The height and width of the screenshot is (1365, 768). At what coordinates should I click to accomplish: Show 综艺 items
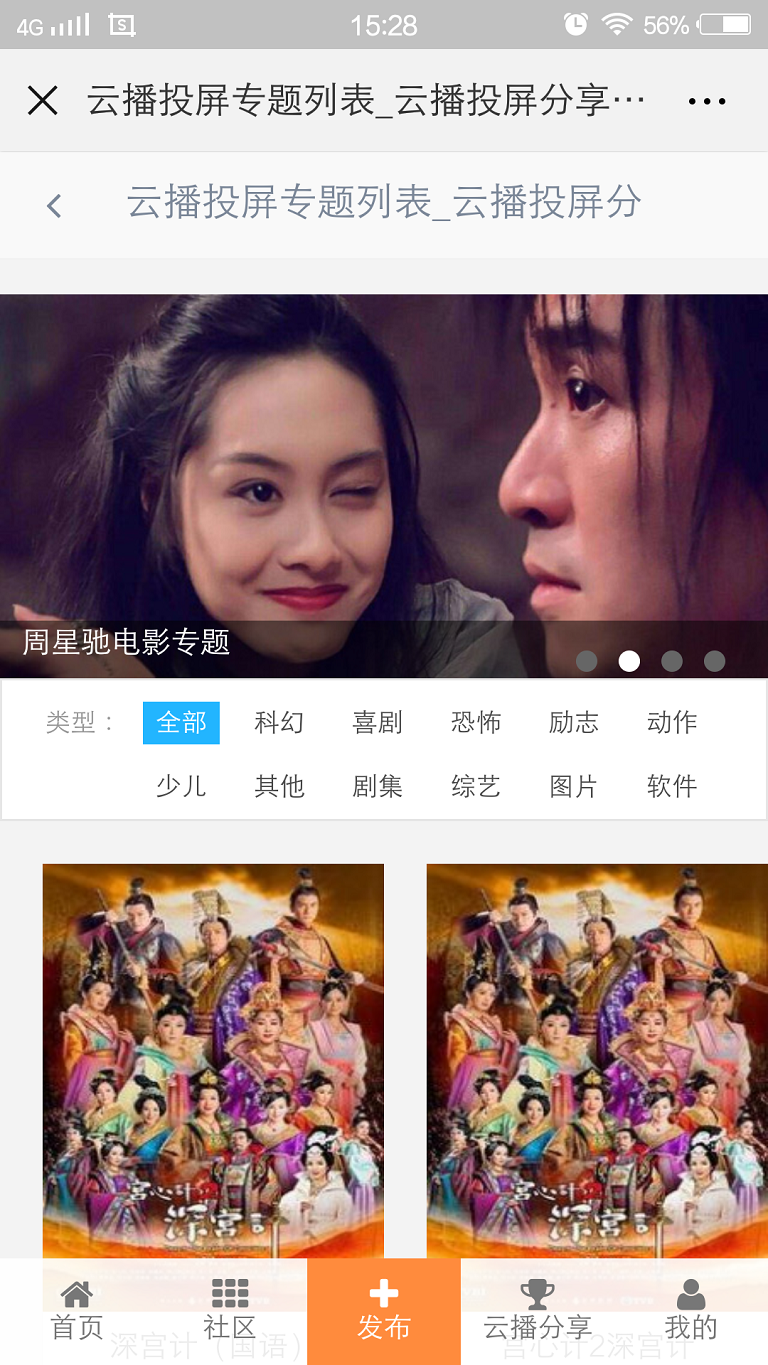click(475, 787)
